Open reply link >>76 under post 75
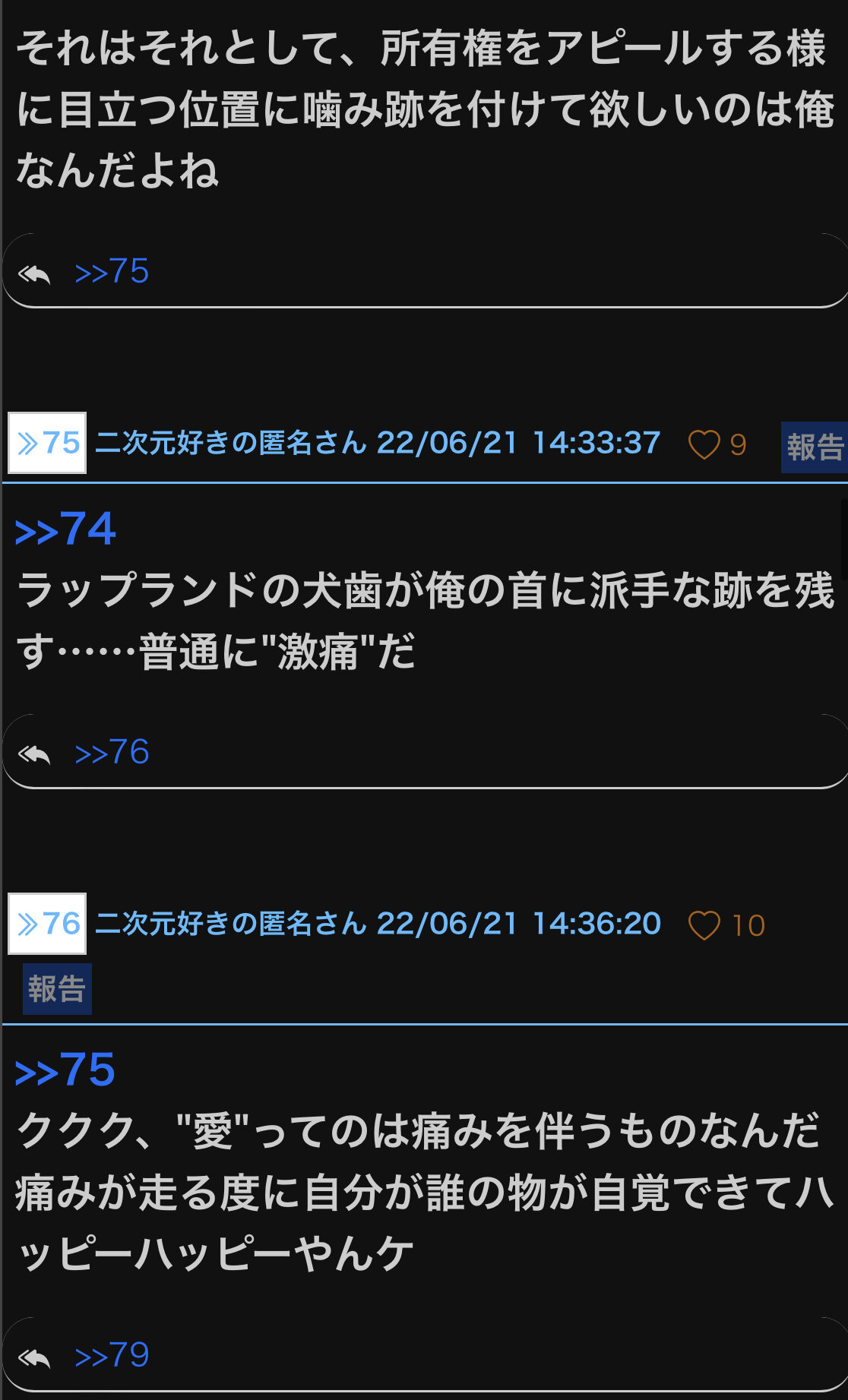This screenshot has height=1400, width=848. (x=112, y=752)
